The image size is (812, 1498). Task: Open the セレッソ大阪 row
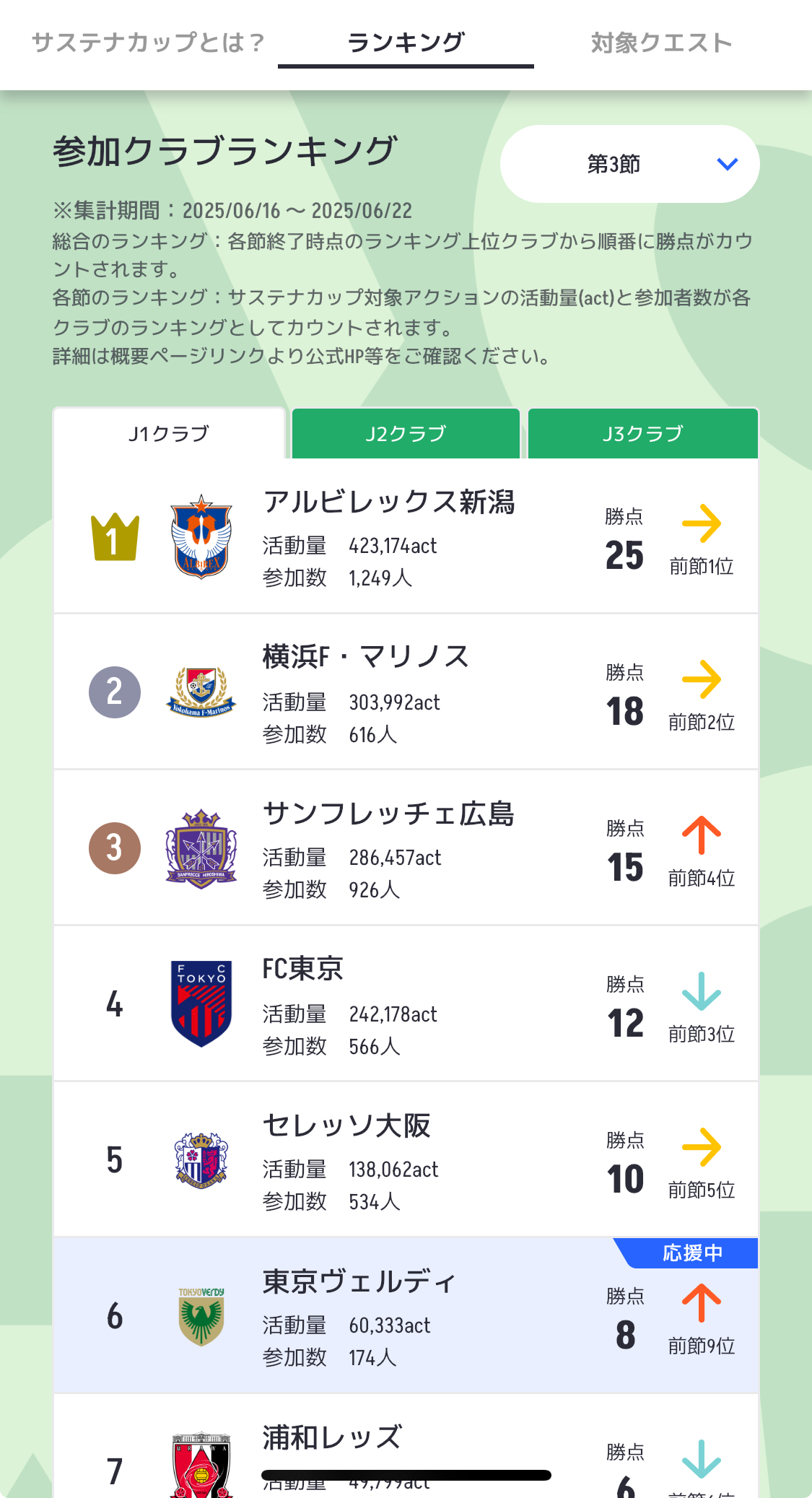406,1159
